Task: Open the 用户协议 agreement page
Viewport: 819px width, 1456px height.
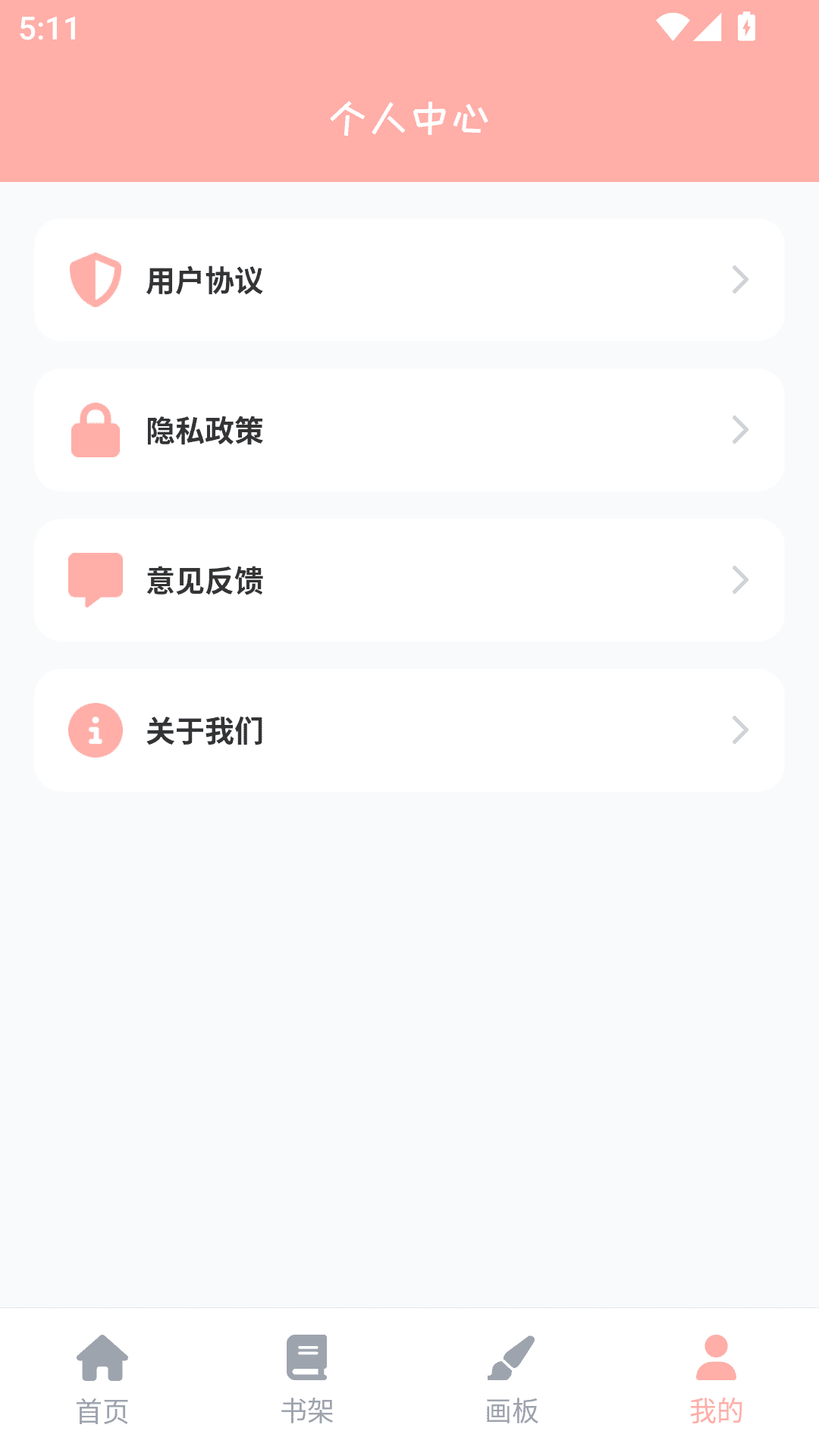Action: point(409,280)
